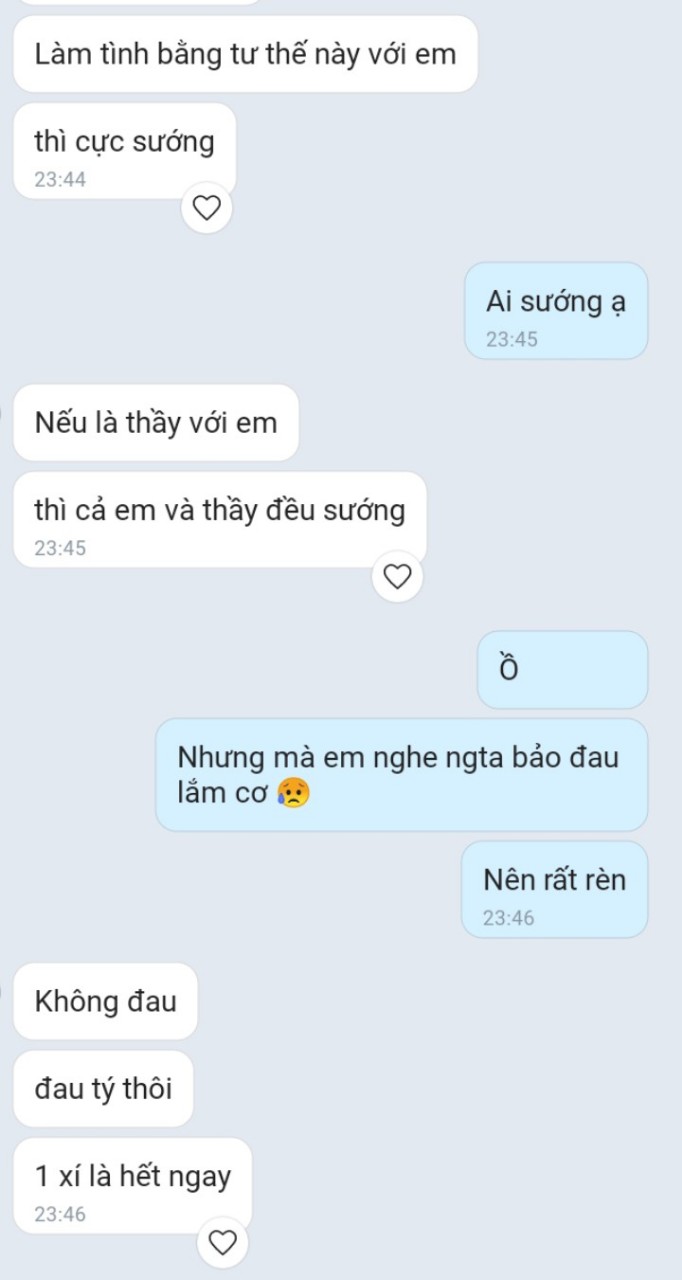
Task: Tap the heart on the received 23:45 message
Action: point(398,577)
